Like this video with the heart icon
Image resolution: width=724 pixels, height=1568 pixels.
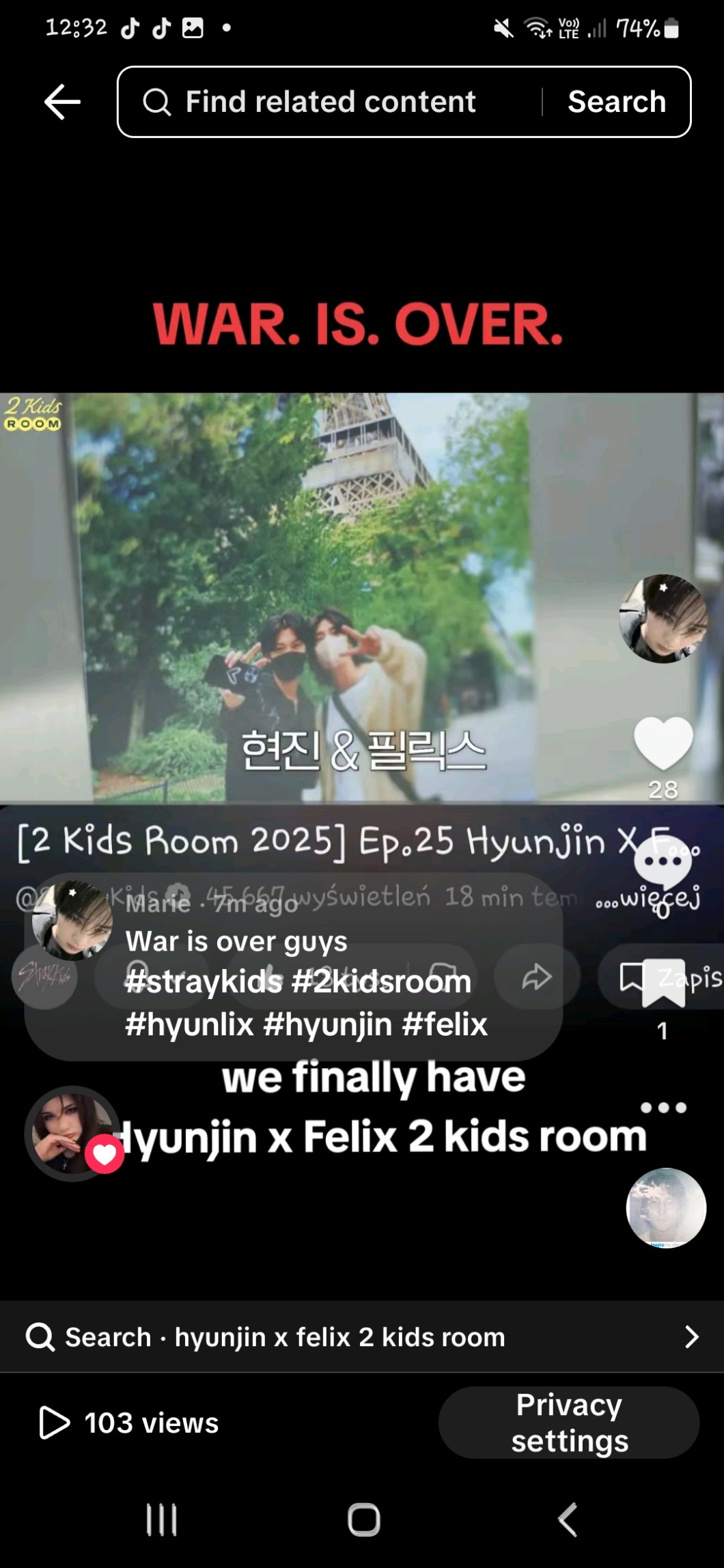coord(663,742)
